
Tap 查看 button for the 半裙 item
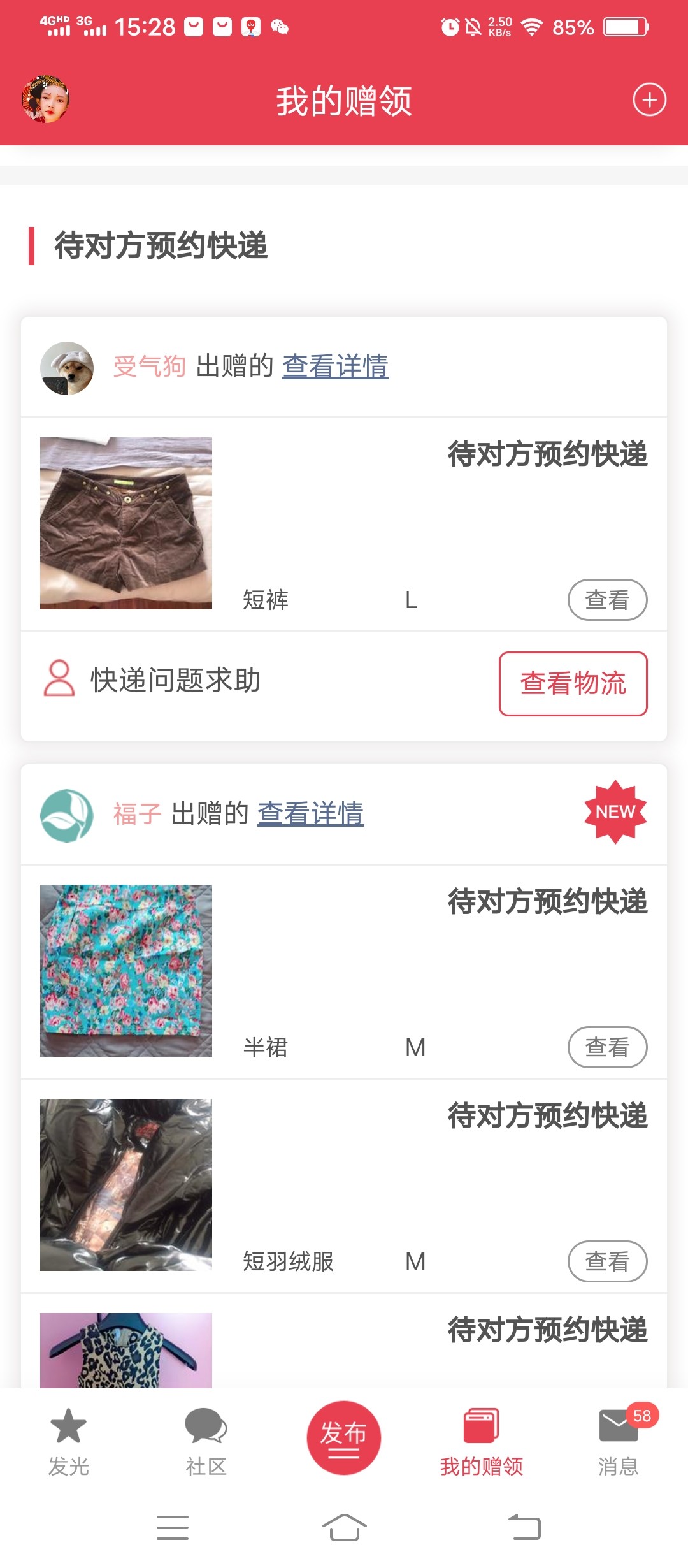[x=607, y=1047]
